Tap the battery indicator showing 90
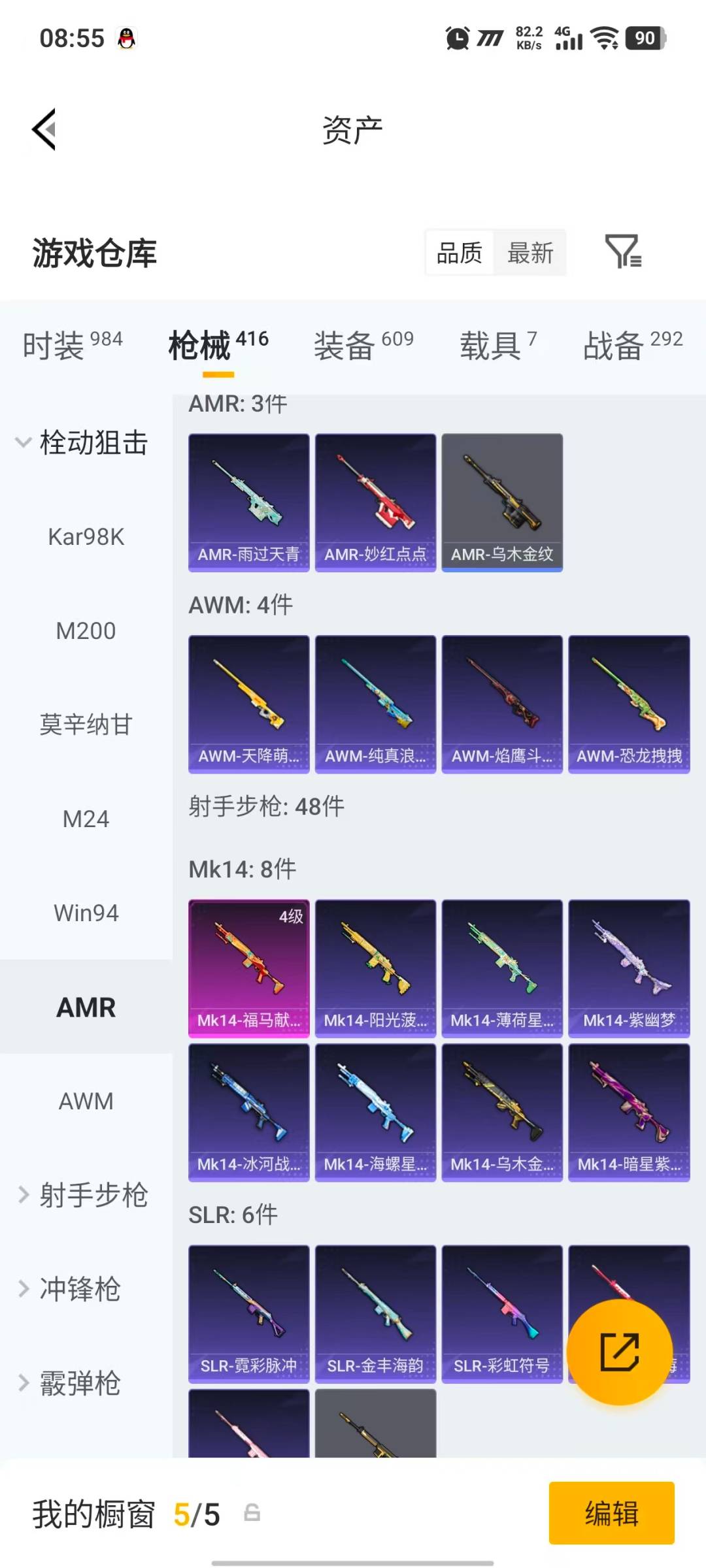 click(x=643, y=38)
